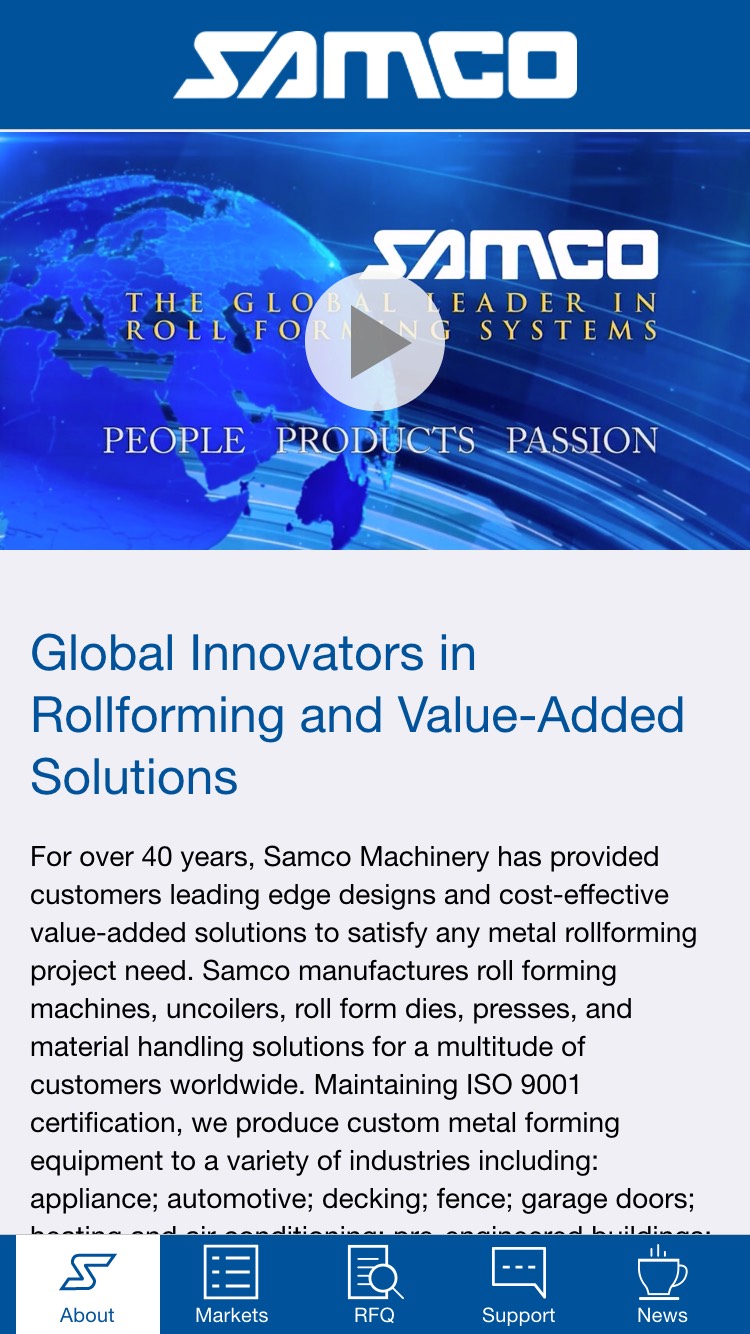Image resolution: width=750 pixels, height=1334 pixels.
Task: Open the RFQ tab
Action: (x=375, y=1285)
